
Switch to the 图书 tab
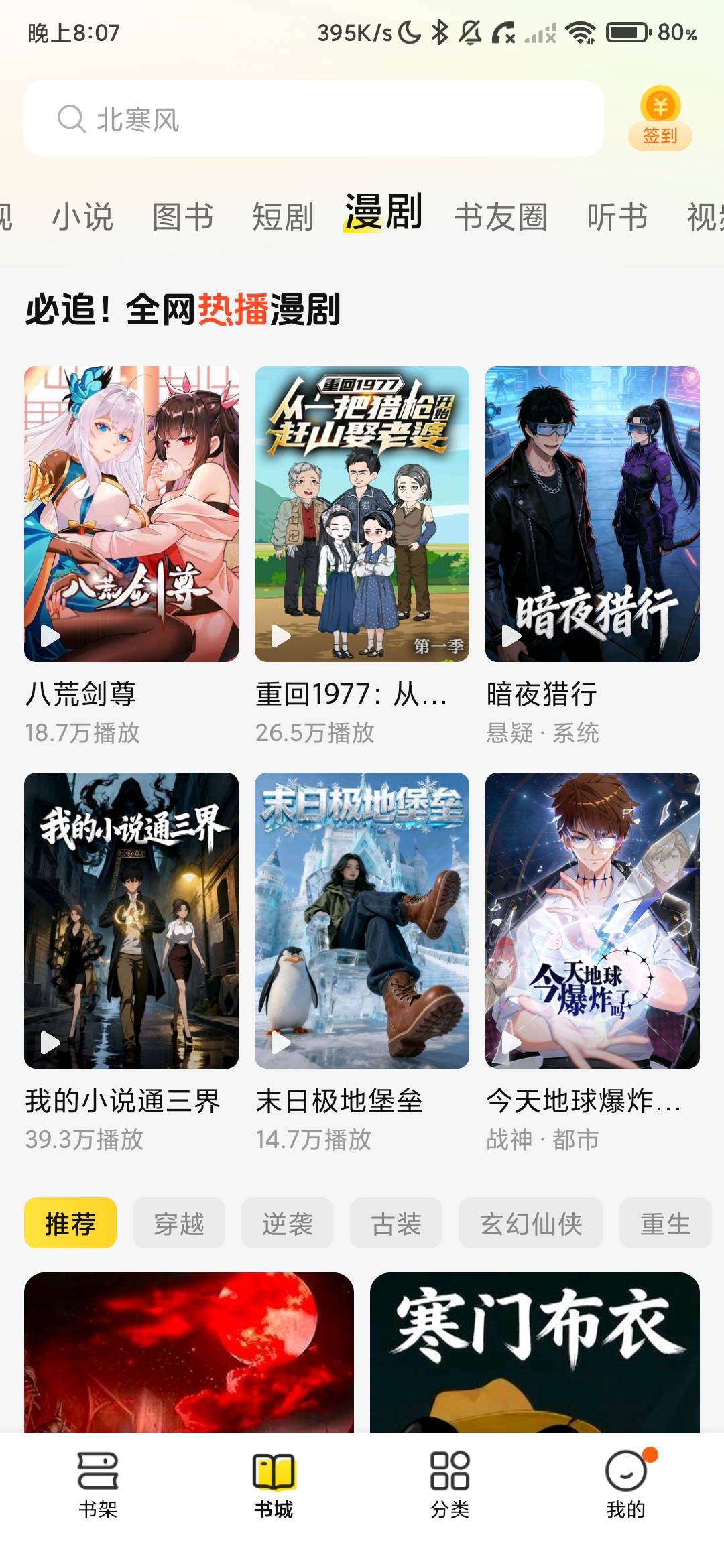183,217
